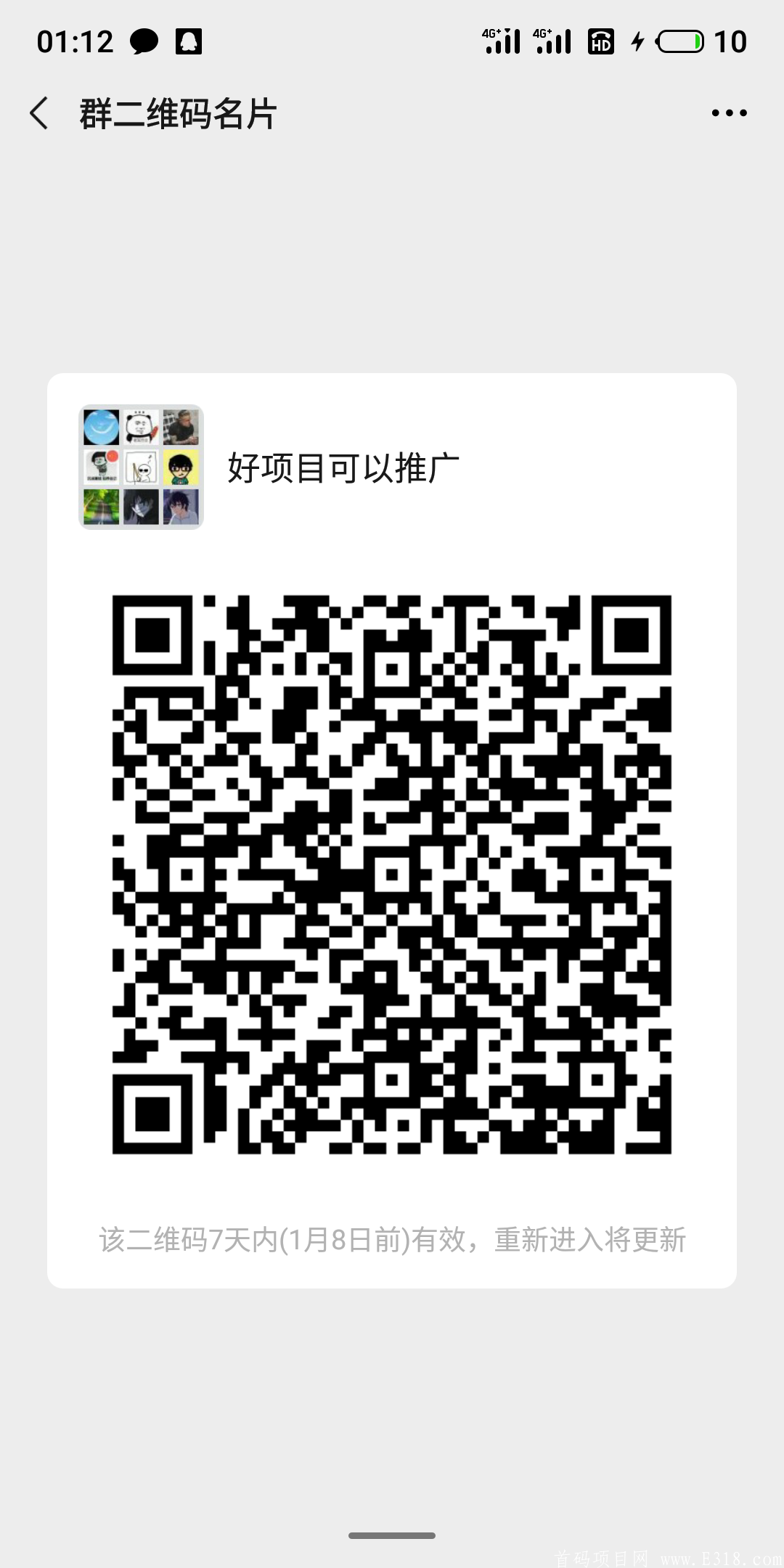
Task: Tap the back arrow to leave QR page
Action: tap(40, 113)
